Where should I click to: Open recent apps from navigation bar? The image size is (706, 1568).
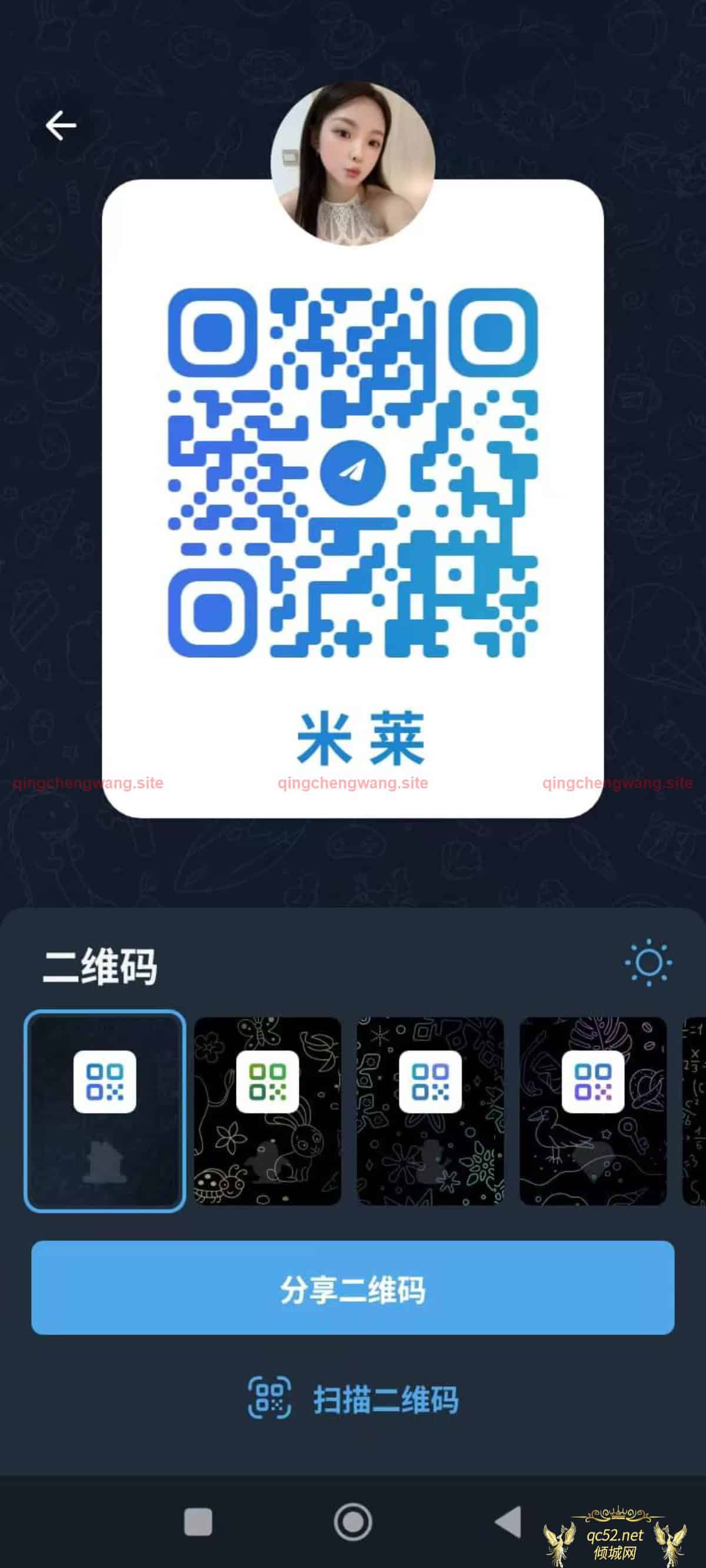coord(198,1522)
